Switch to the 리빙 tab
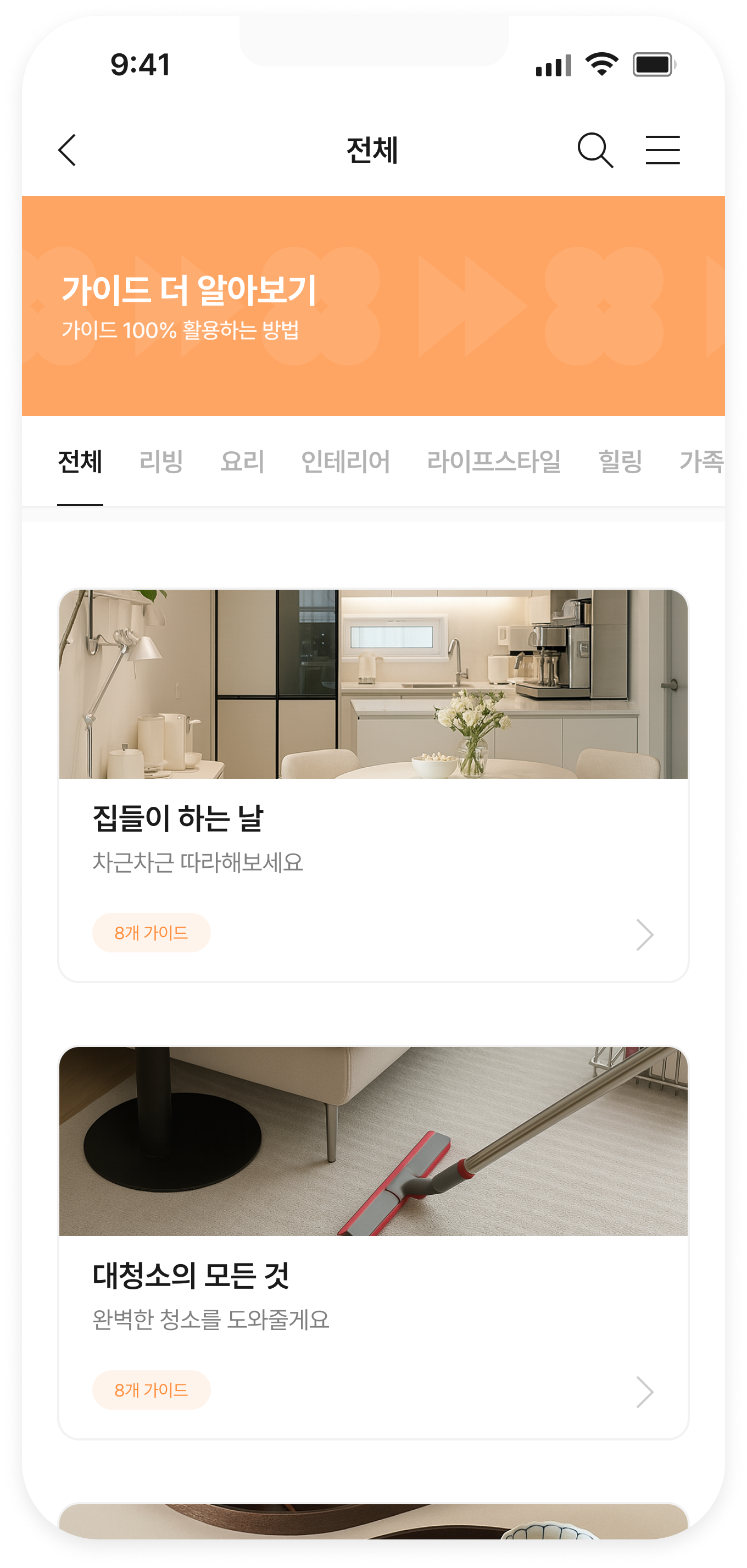The width and height of the screenshot is (747, 1568). [161, 462]
